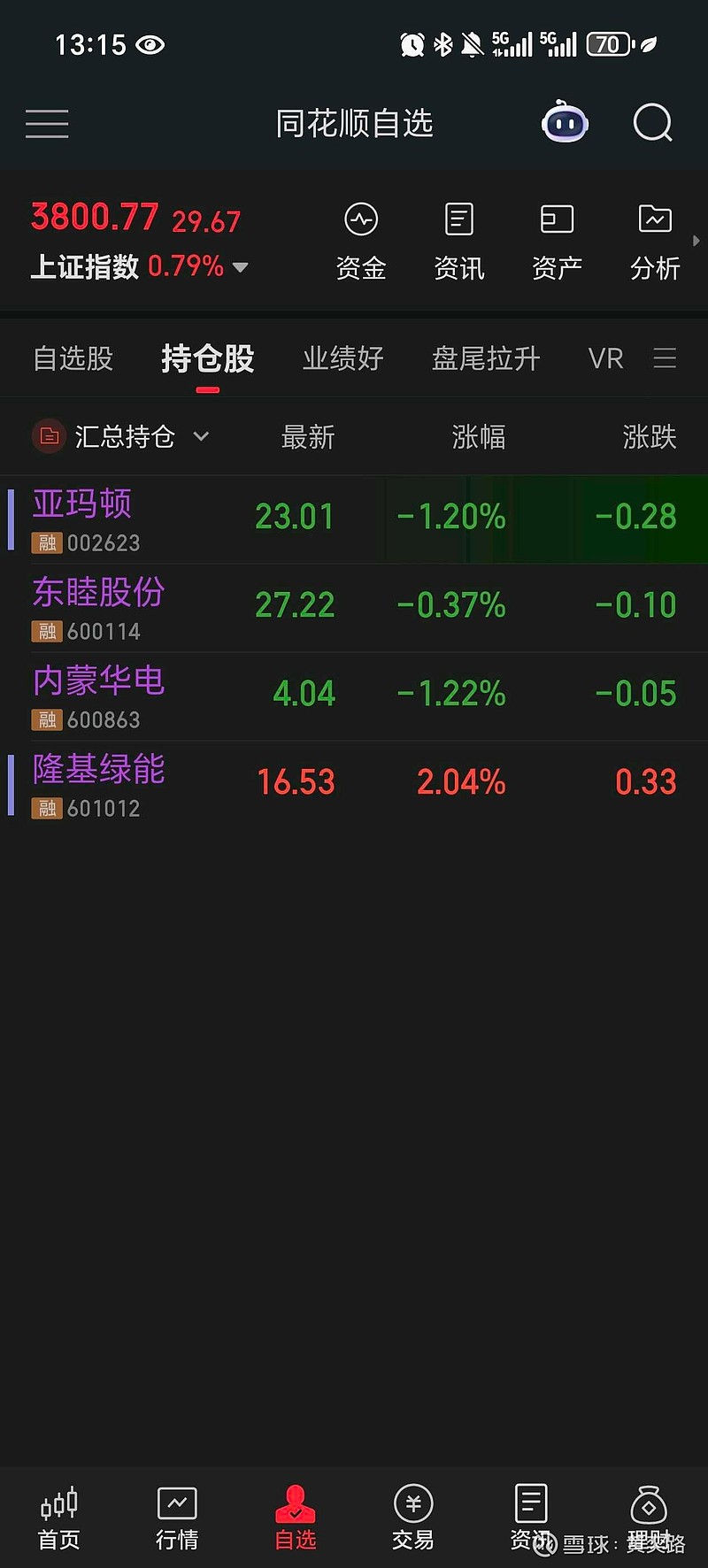This screenshot has width=708, height=1568.
Task: Open stock 亚玛顿 002623
Action: coord(354,519)
